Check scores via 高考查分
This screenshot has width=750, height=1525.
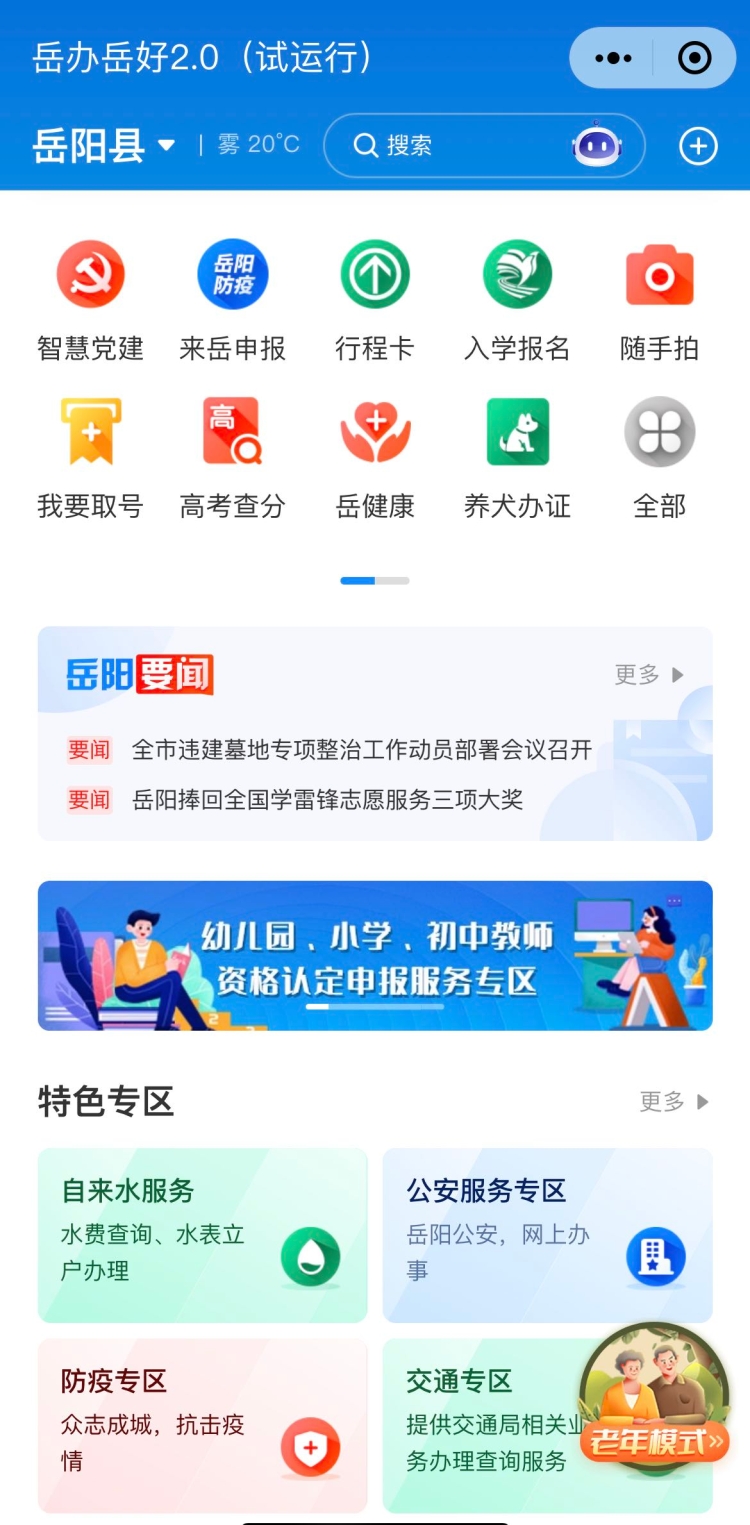click(x=232, y=456)
